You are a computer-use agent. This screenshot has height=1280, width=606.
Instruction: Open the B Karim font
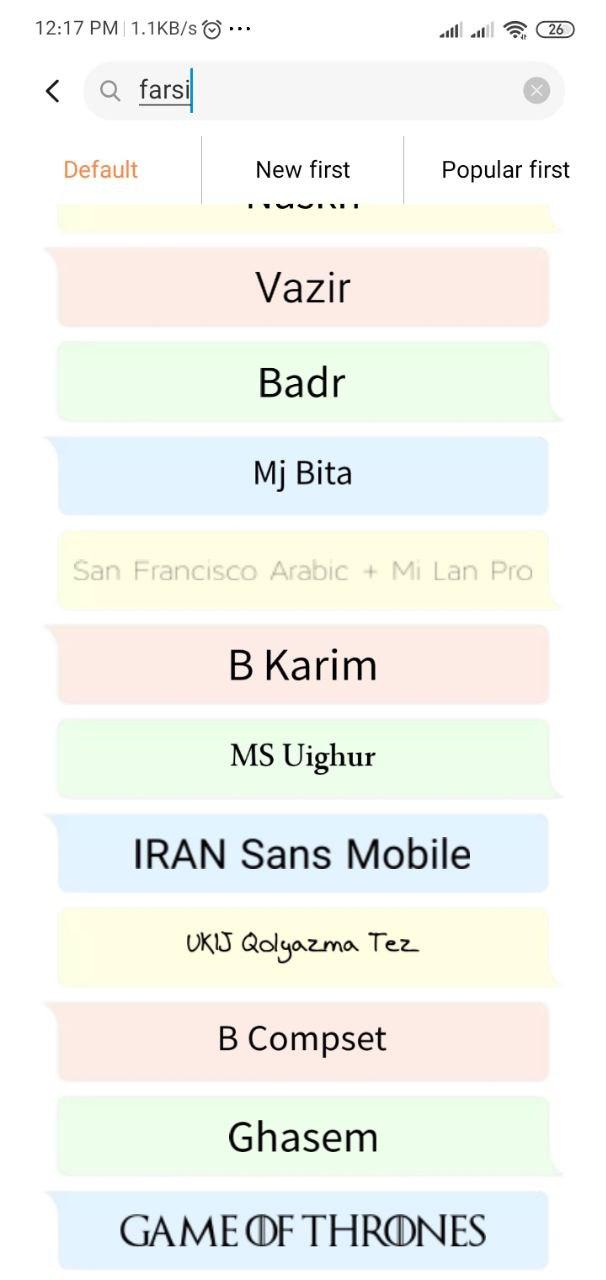tap(303, 665)
